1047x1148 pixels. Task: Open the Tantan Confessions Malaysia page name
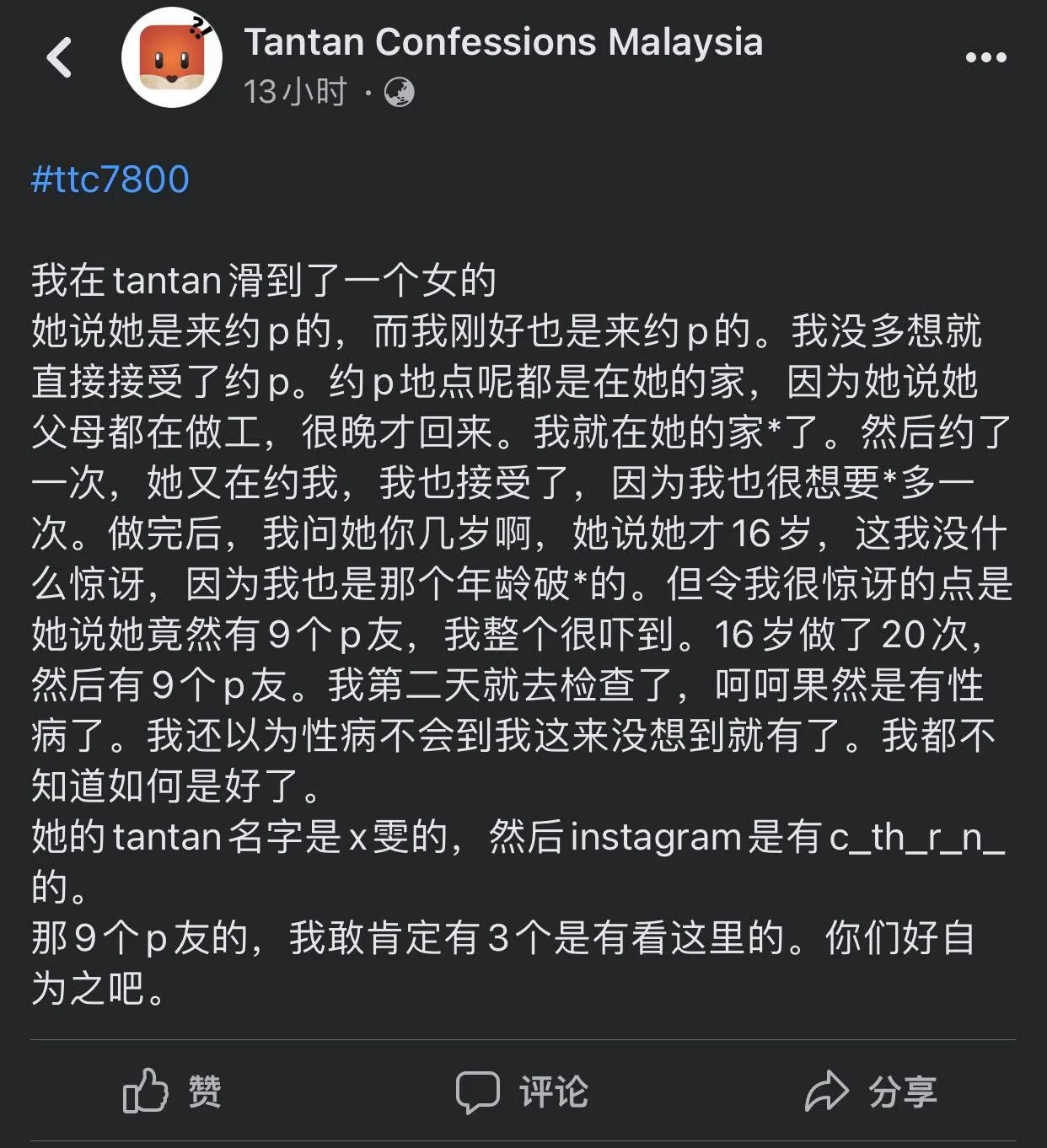coord(503,41)
